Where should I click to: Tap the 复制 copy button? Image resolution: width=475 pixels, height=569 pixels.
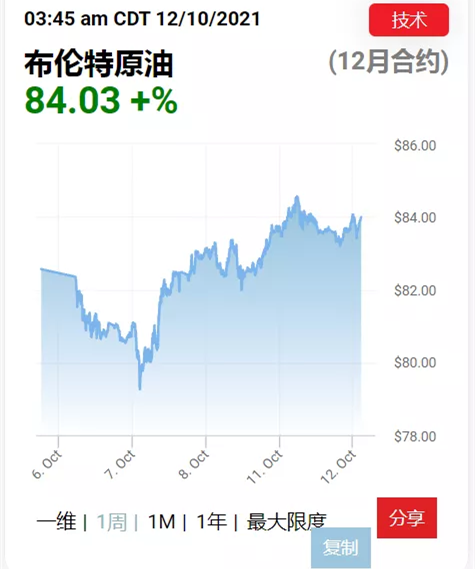[x=341, y=547]
